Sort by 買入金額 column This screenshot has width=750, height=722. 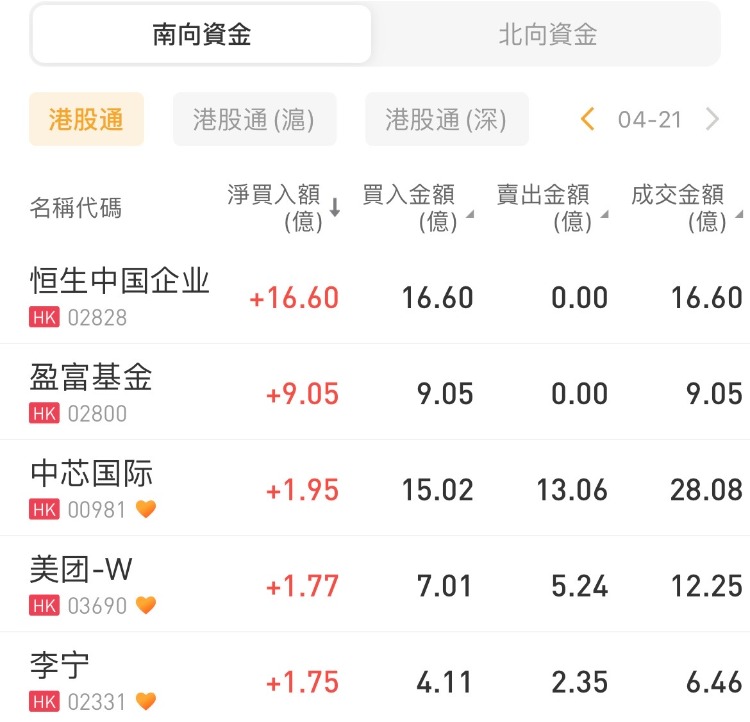point(417,207)
